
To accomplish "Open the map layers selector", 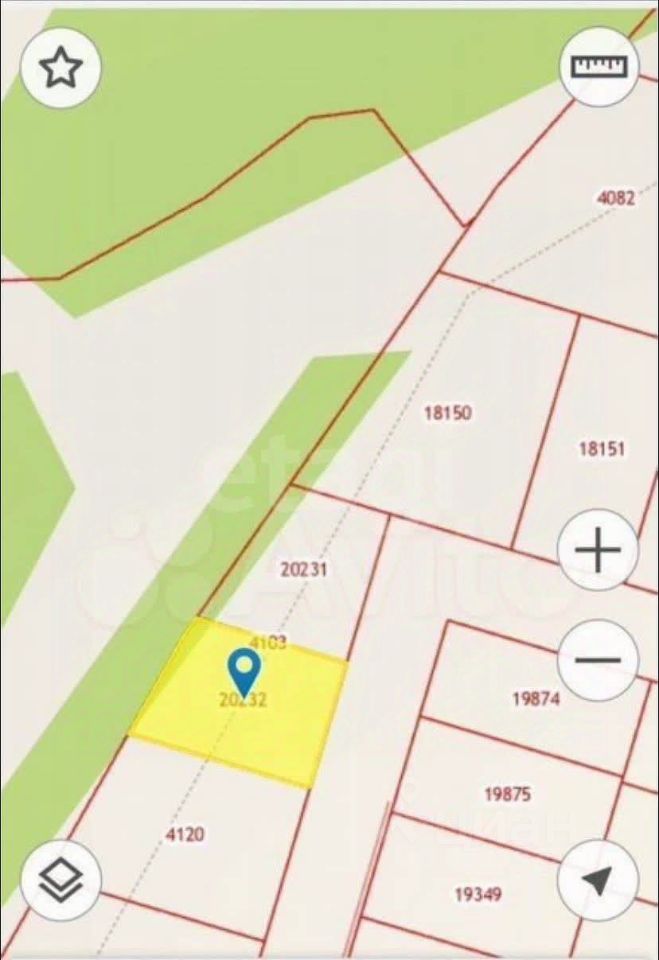I will click(61, 880).
